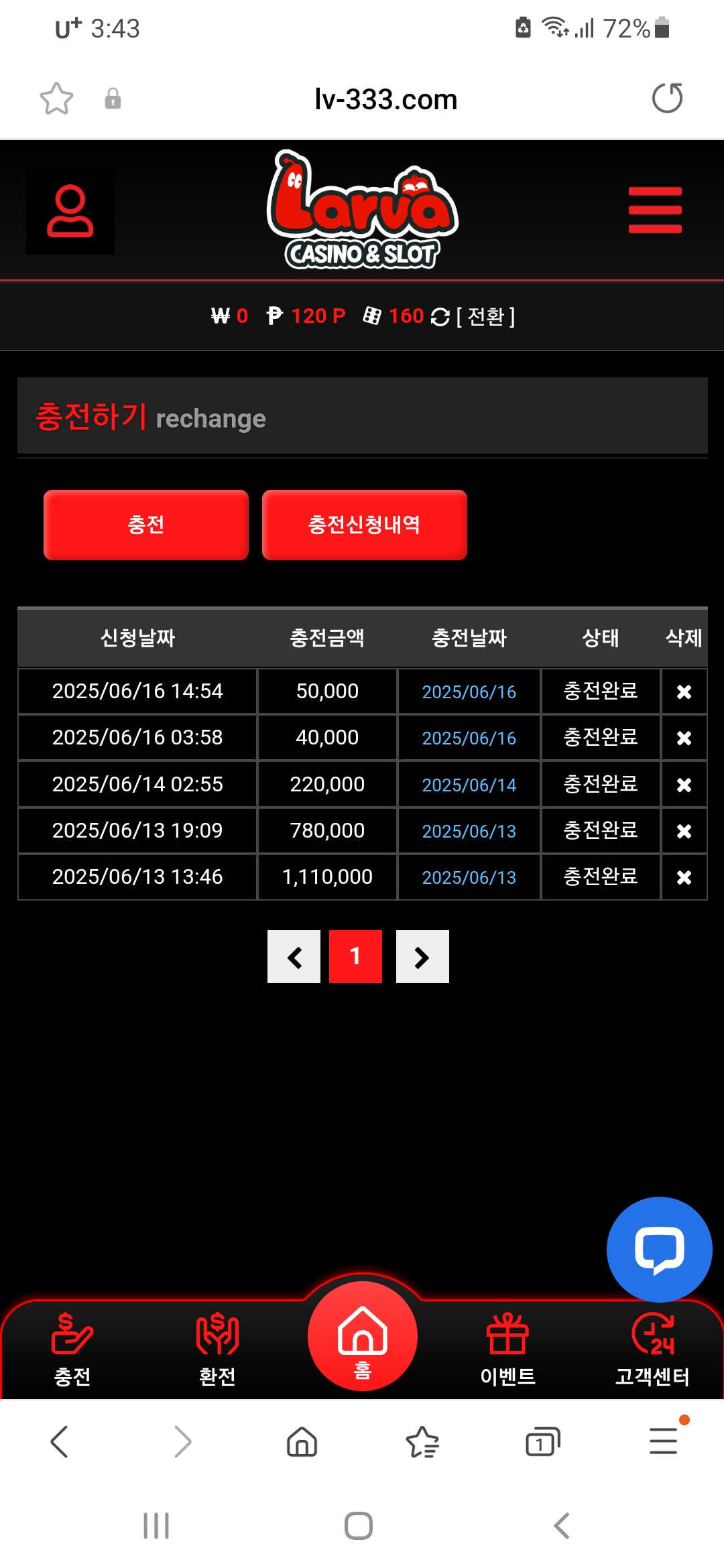Image resolution: width=724 pixels, height=1568 pixels.
Task: Delete the 50,000 charge record
Action: 684,692
